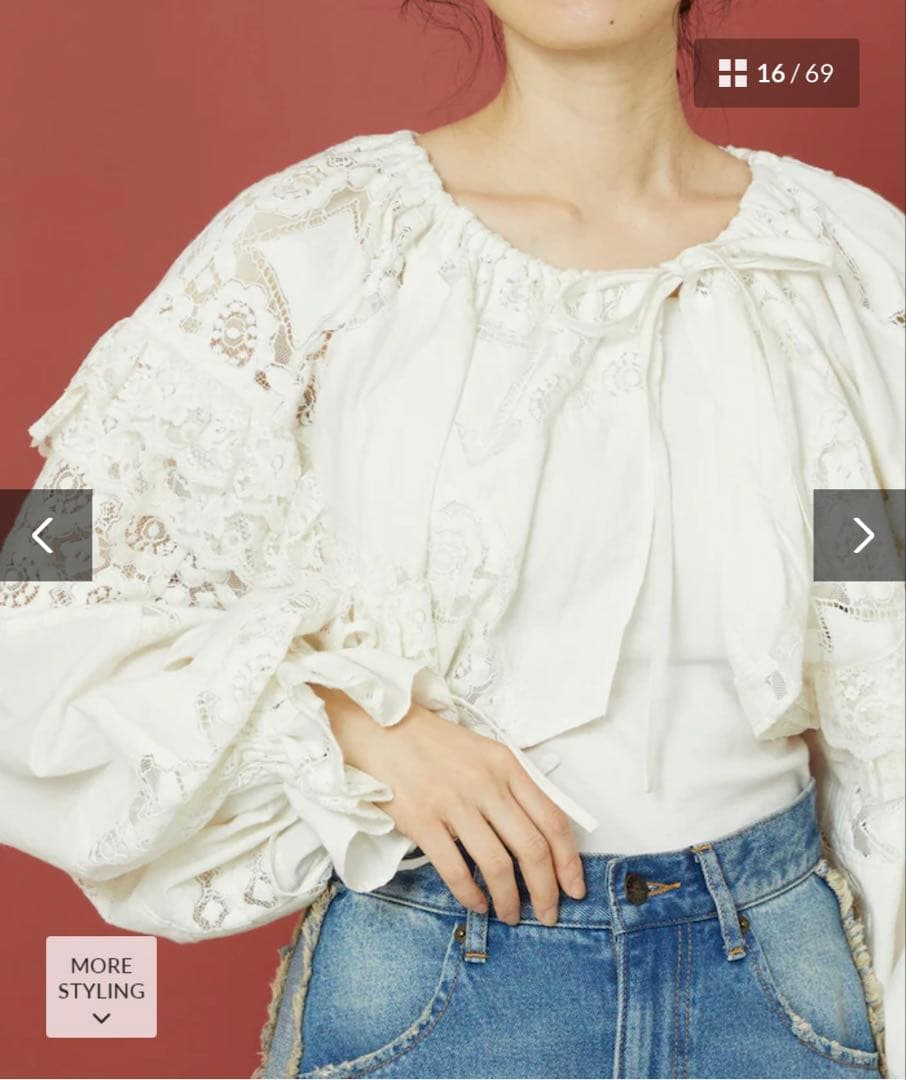Go to the previous product image
The width and height of the screenshot is (906, 1080).
click(44, 535)
